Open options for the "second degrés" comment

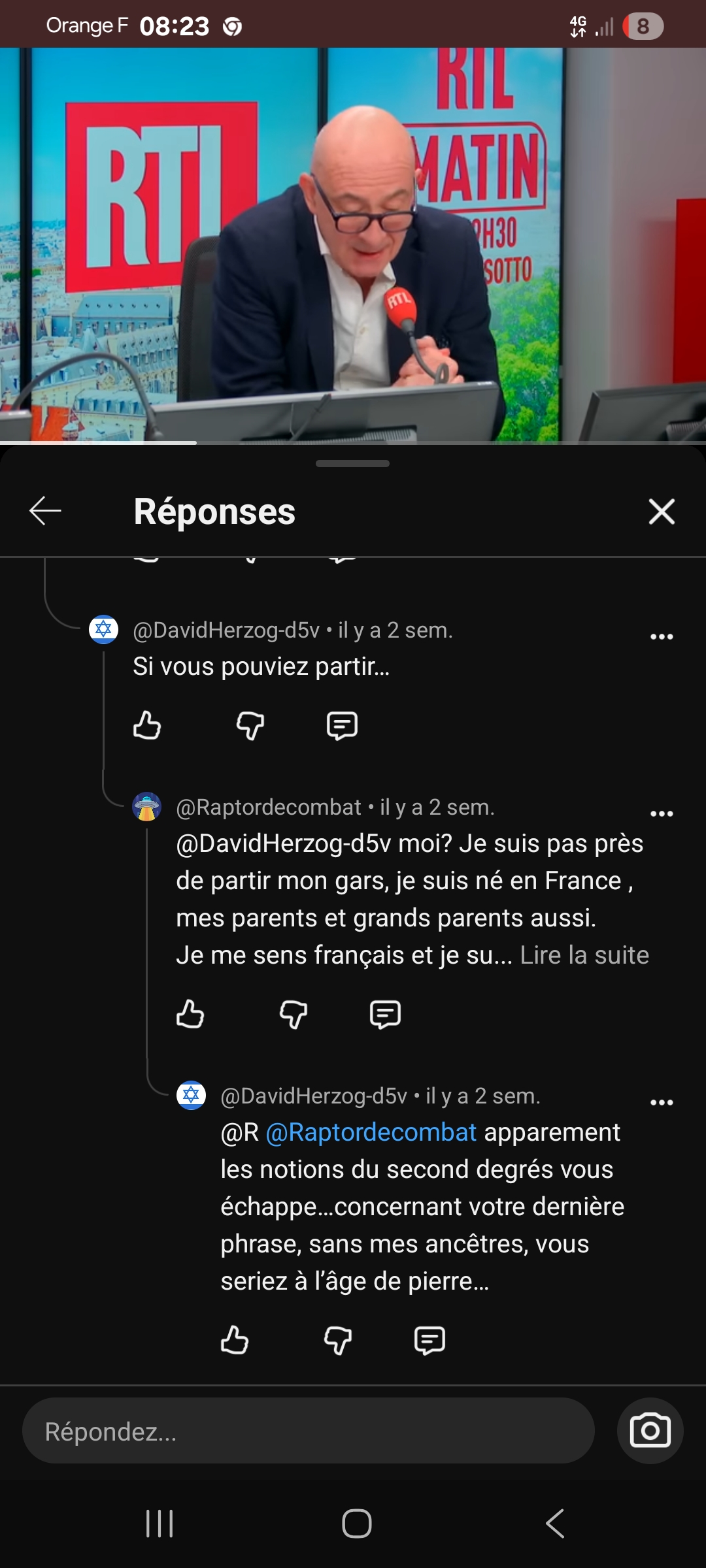coord(662,1102)
